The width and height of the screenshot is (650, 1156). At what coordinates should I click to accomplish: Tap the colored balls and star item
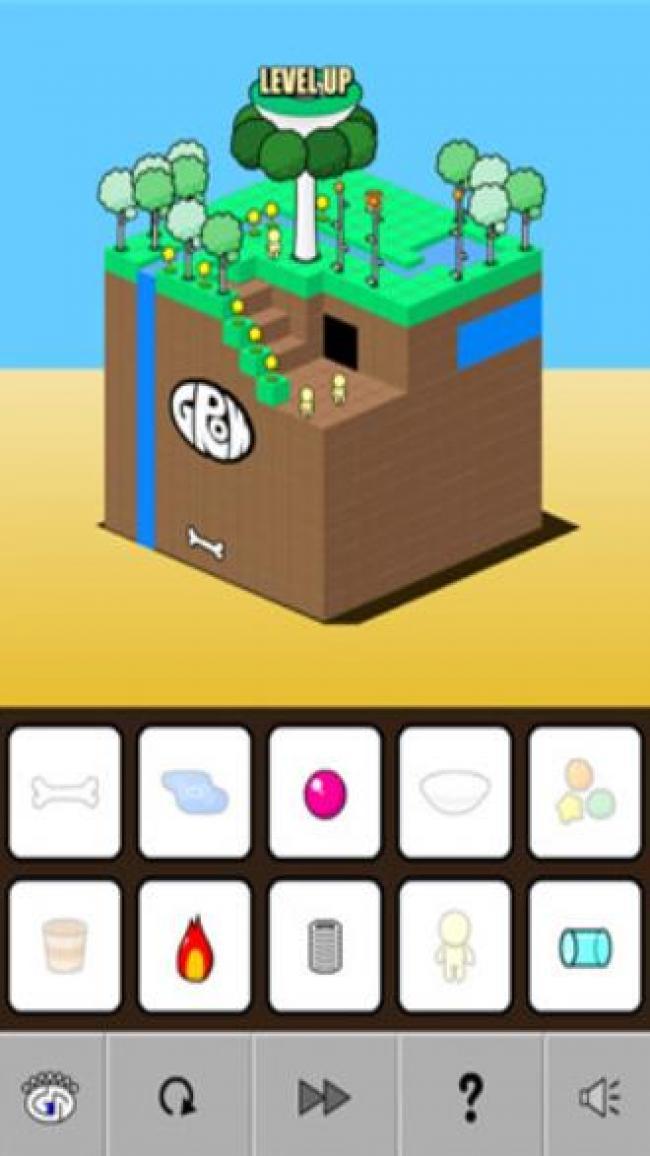click(x=585, y=793)
